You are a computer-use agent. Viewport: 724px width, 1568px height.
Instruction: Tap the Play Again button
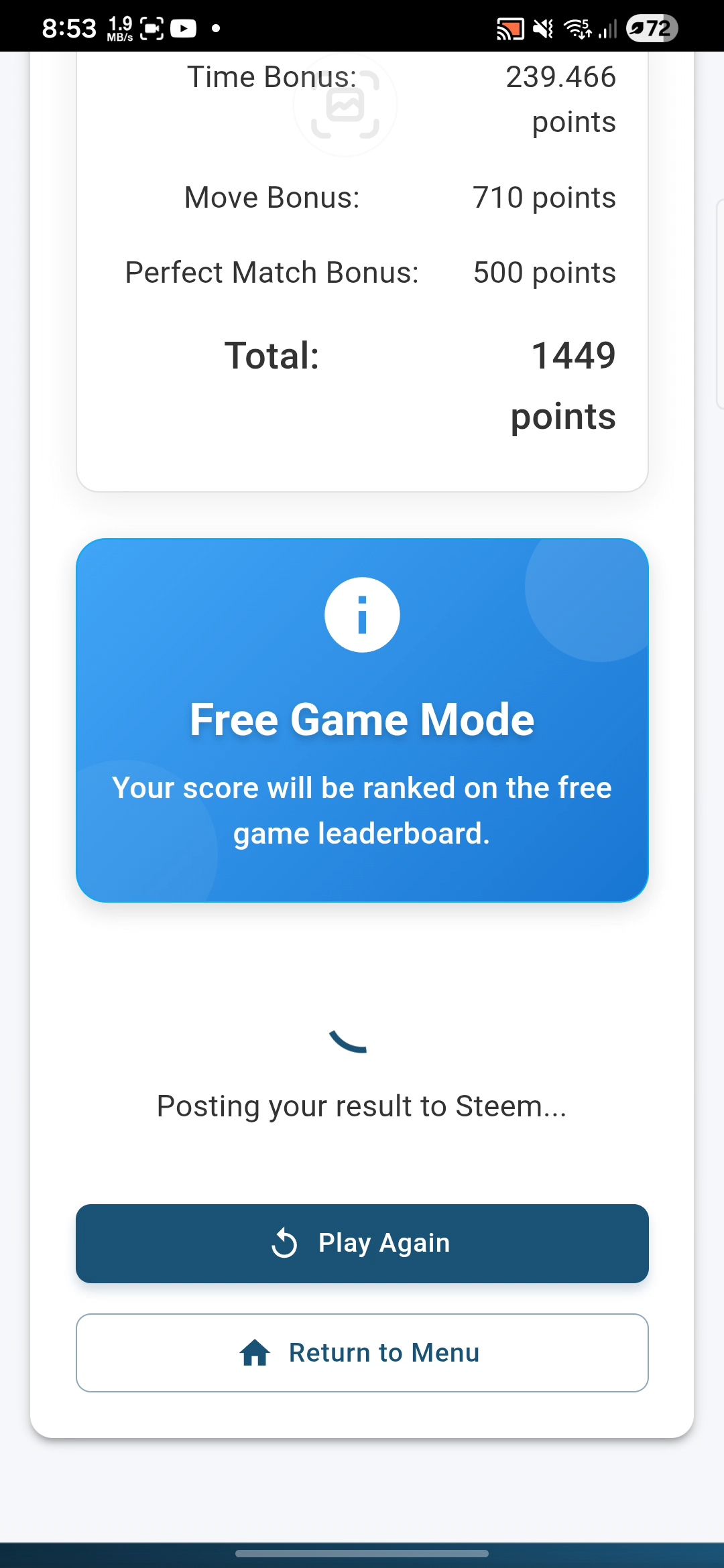[362, 1243]
